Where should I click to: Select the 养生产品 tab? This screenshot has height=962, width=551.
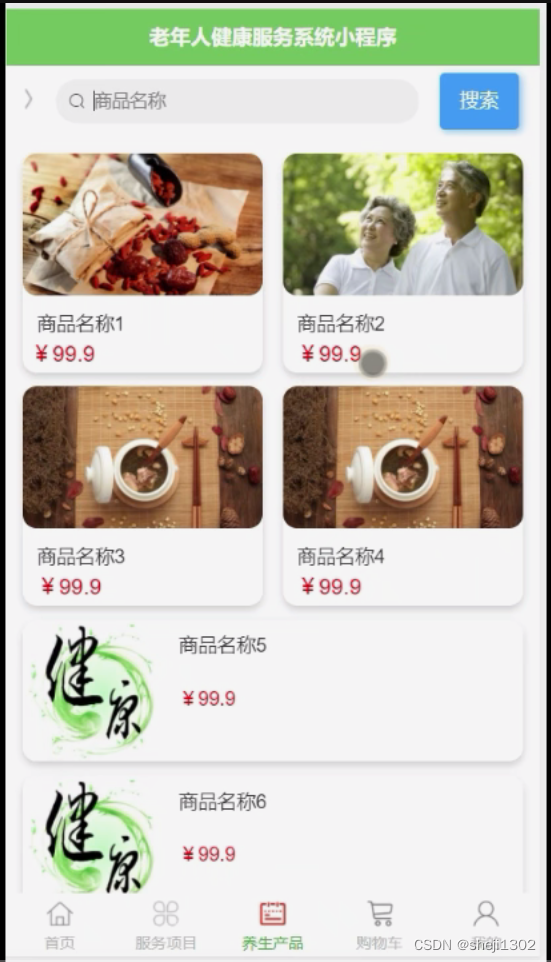272,925
